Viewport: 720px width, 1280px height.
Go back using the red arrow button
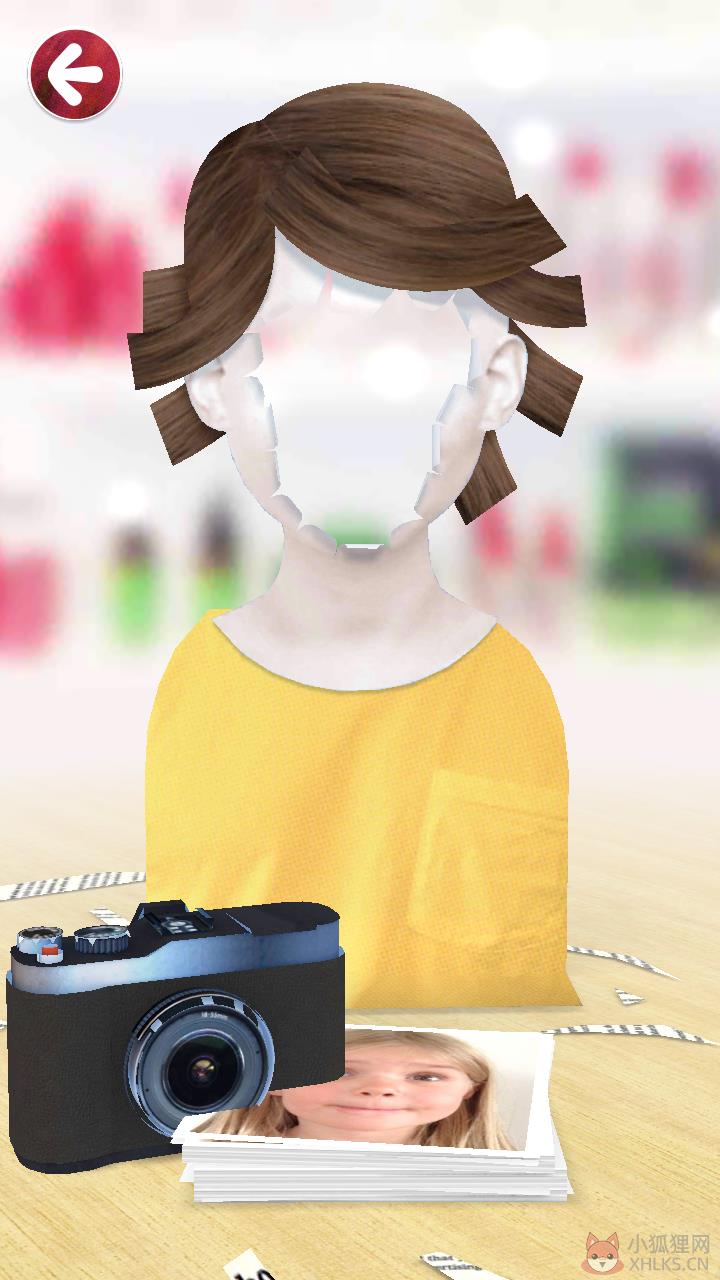tap(75, 75)
